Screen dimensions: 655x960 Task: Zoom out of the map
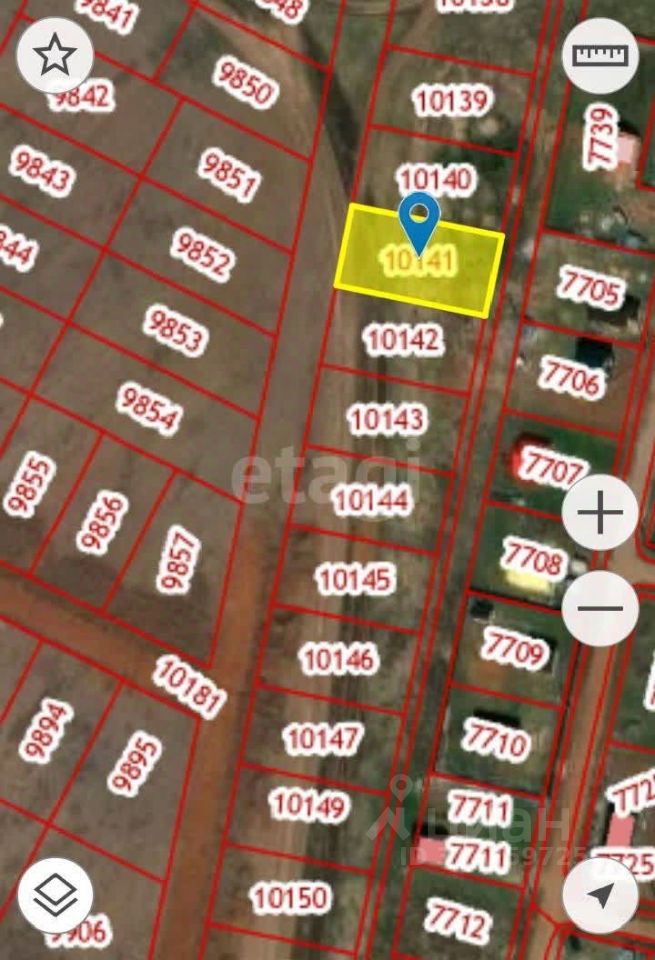click(600, 608)
